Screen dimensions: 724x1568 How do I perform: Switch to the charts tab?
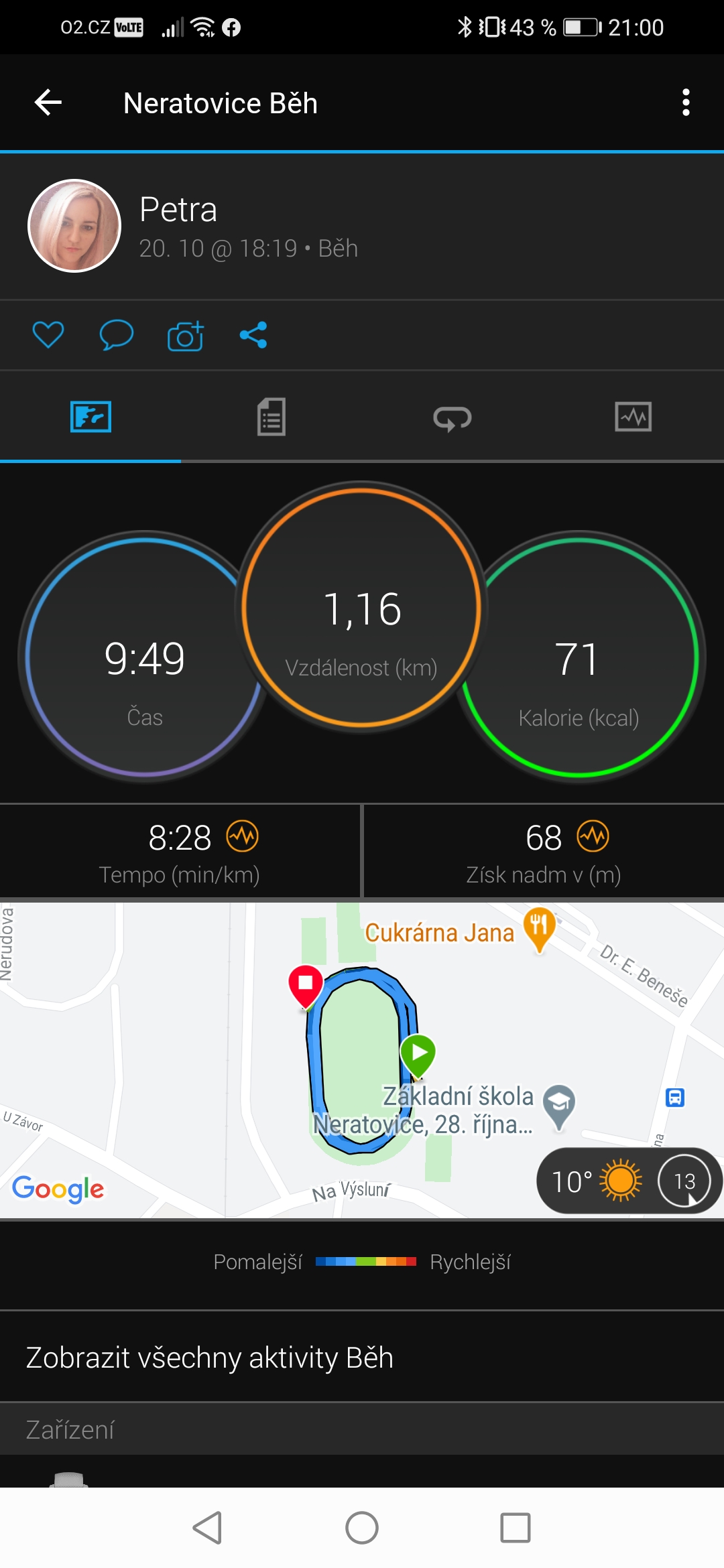(x=633, y=417)
